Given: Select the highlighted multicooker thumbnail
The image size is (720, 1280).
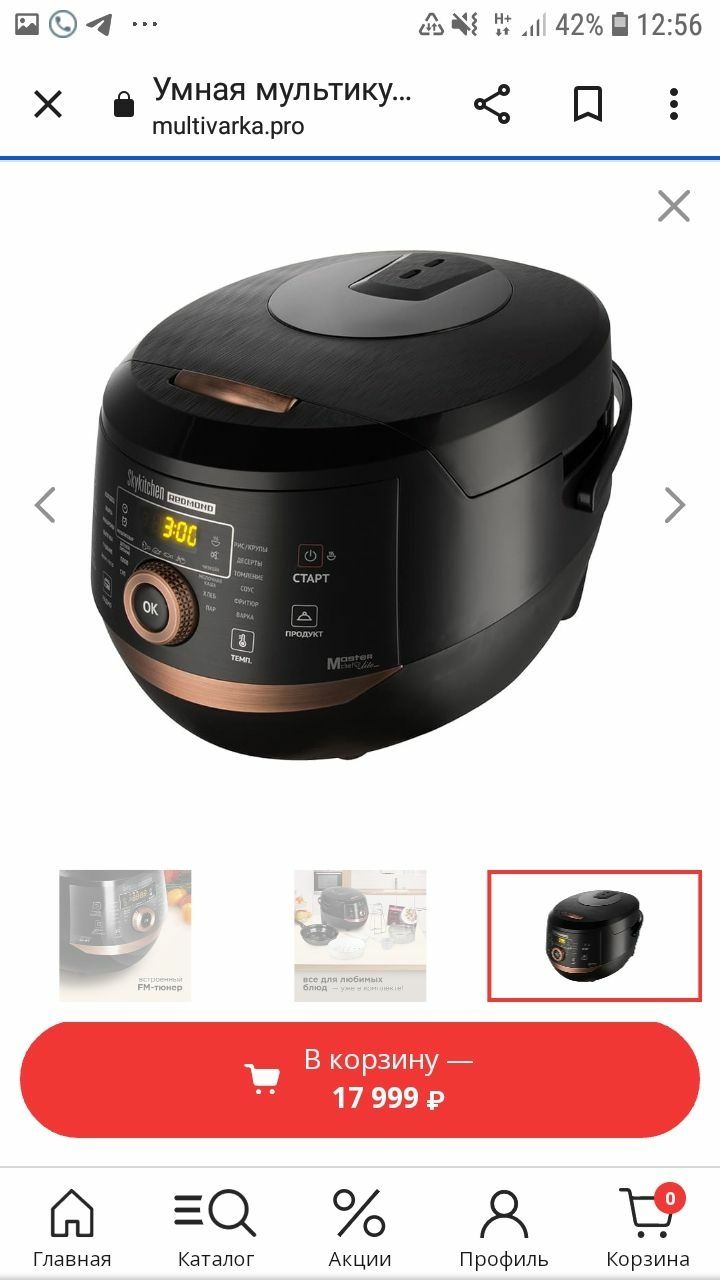Looking at the screenshot, I should coord(594,935).
